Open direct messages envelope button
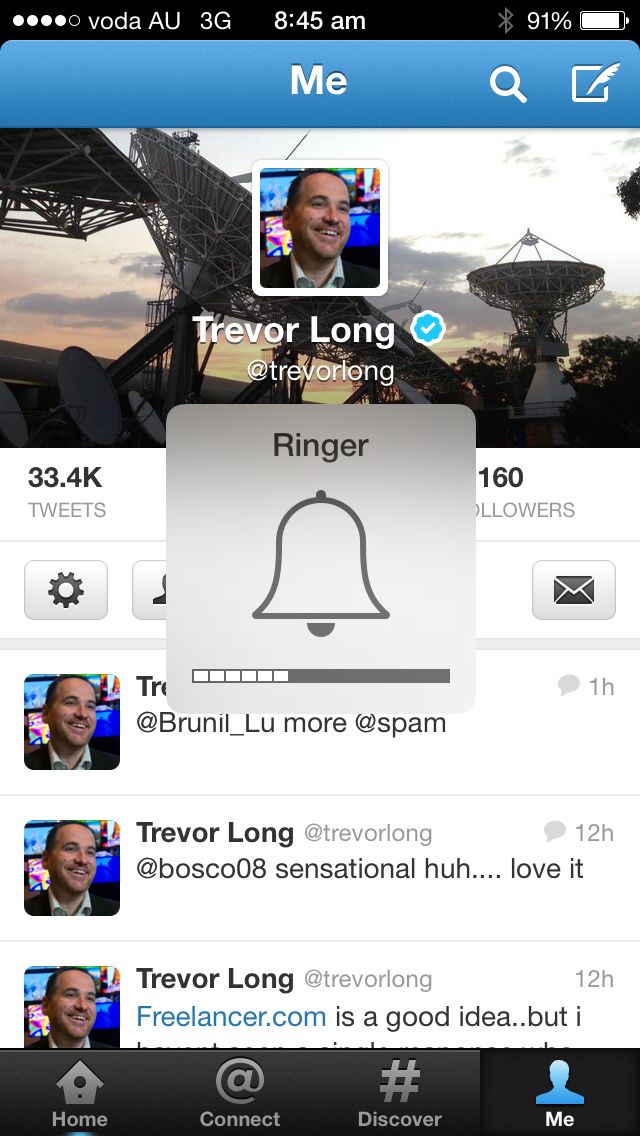 (x=573, y=591)
